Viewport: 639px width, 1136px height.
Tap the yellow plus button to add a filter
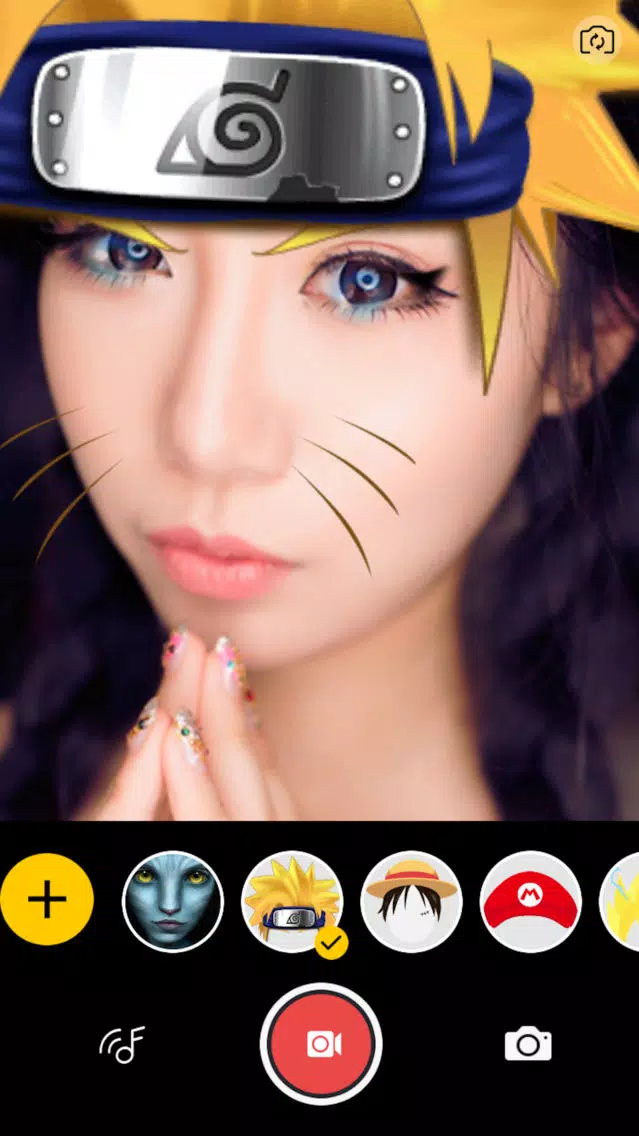47,900
